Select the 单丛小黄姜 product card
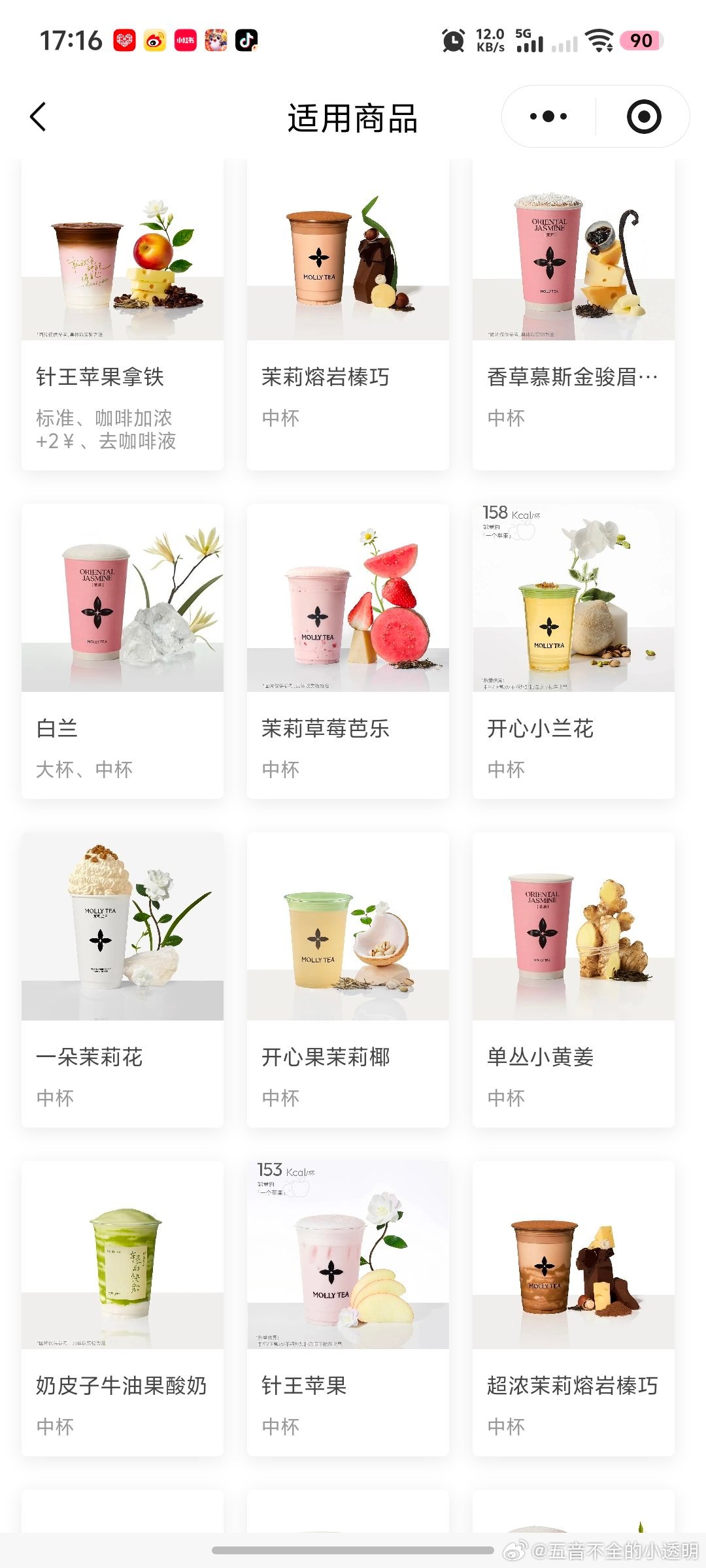Viewport: 706px width, 1568px height. point(573,979)
